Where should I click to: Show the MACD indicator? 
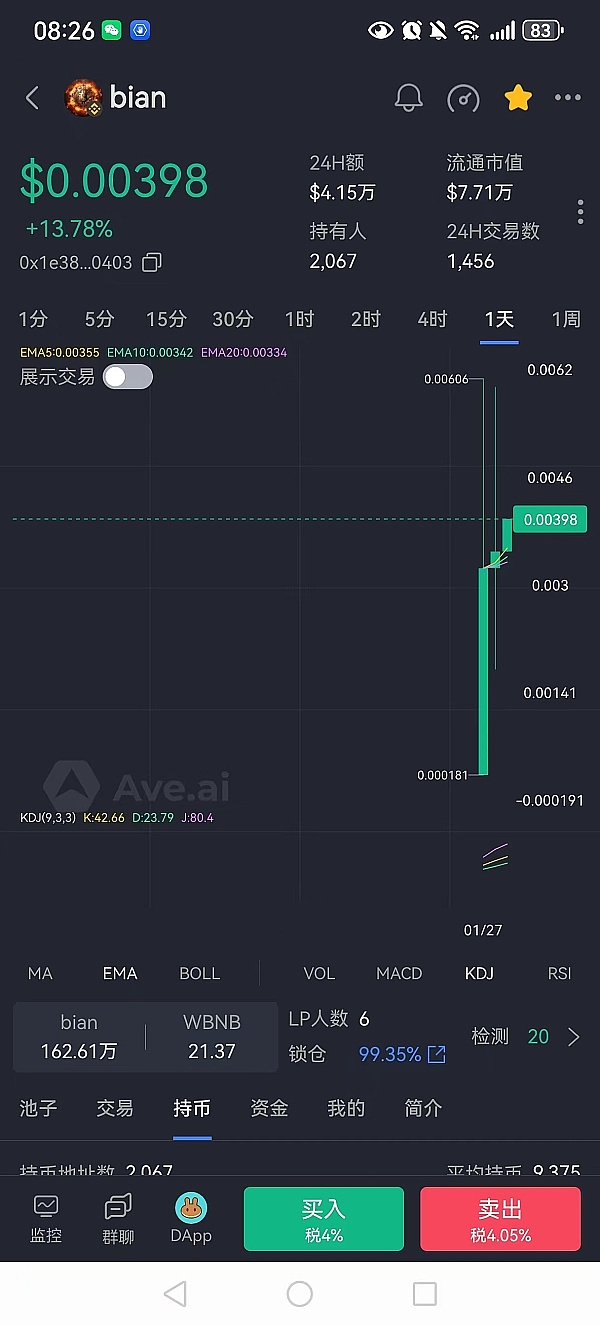tap(398, 973)
